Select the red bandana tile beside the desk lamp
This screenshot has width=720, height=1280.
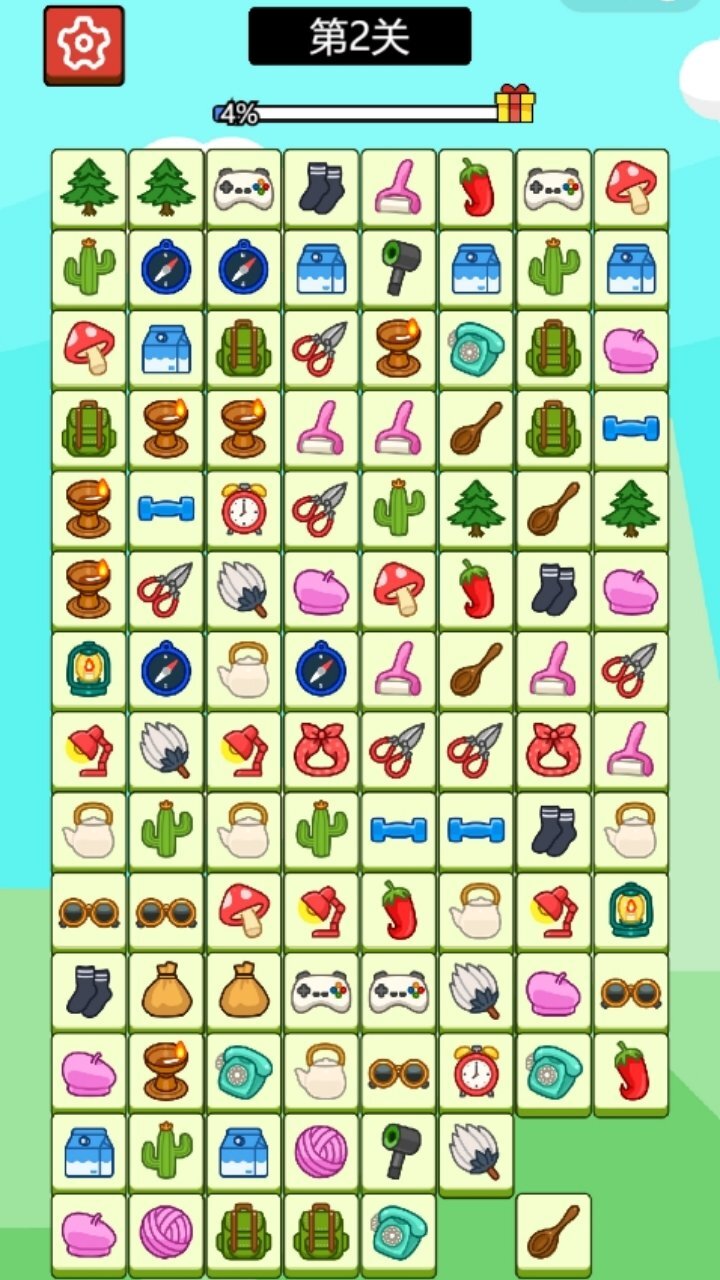click(x=321, y=749)
